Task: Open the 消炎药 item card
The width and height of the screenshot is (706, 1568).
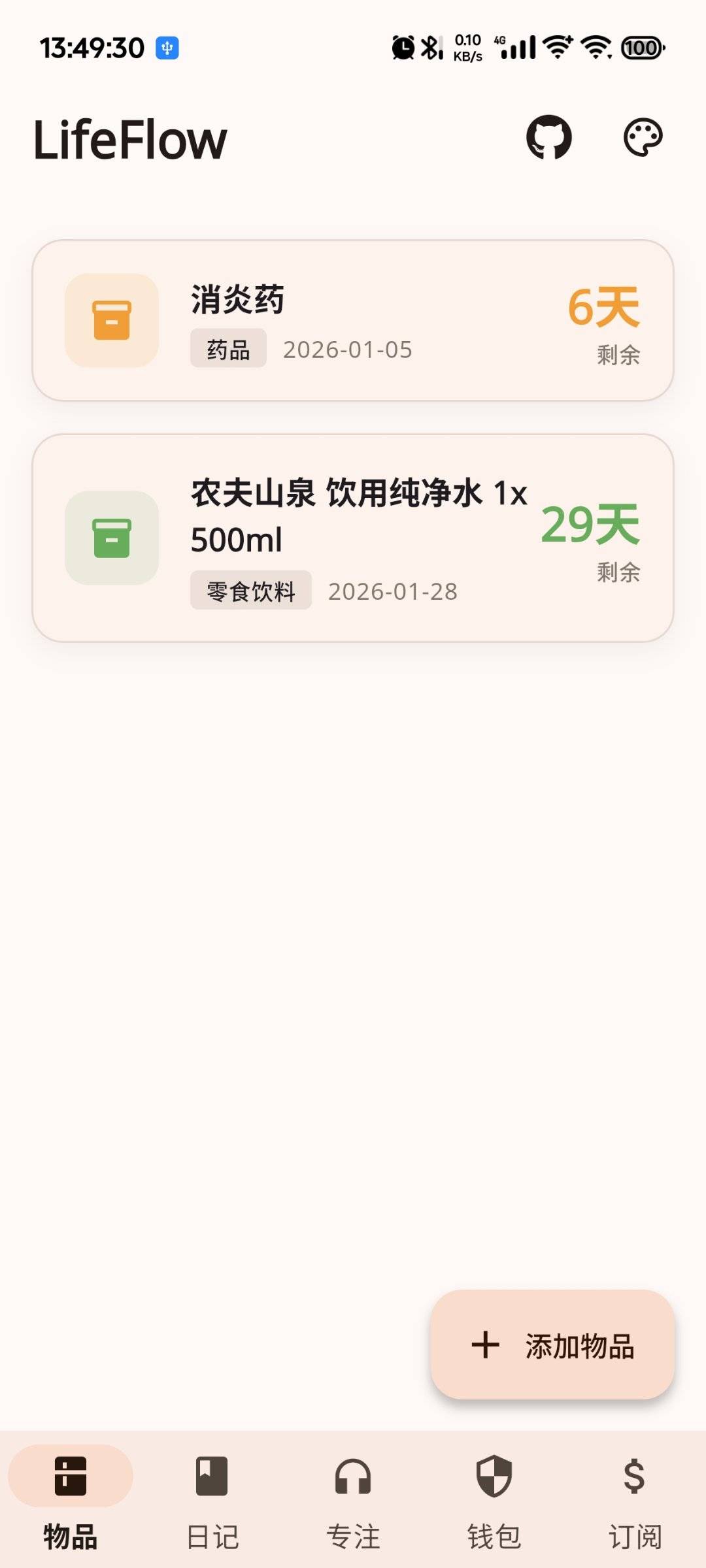Action: 353,319
